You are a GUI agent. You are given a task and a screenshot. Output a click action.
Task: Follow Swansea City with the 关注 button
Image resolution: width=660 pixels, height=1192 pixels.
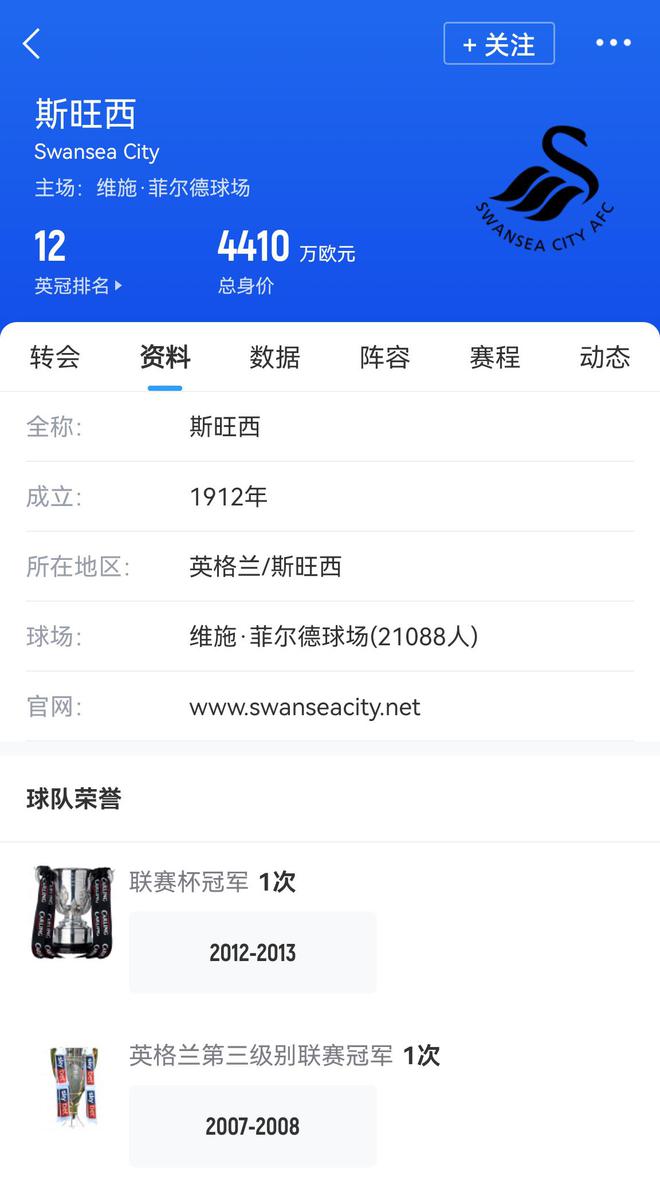pyautogui.click(x=499, y=44)
